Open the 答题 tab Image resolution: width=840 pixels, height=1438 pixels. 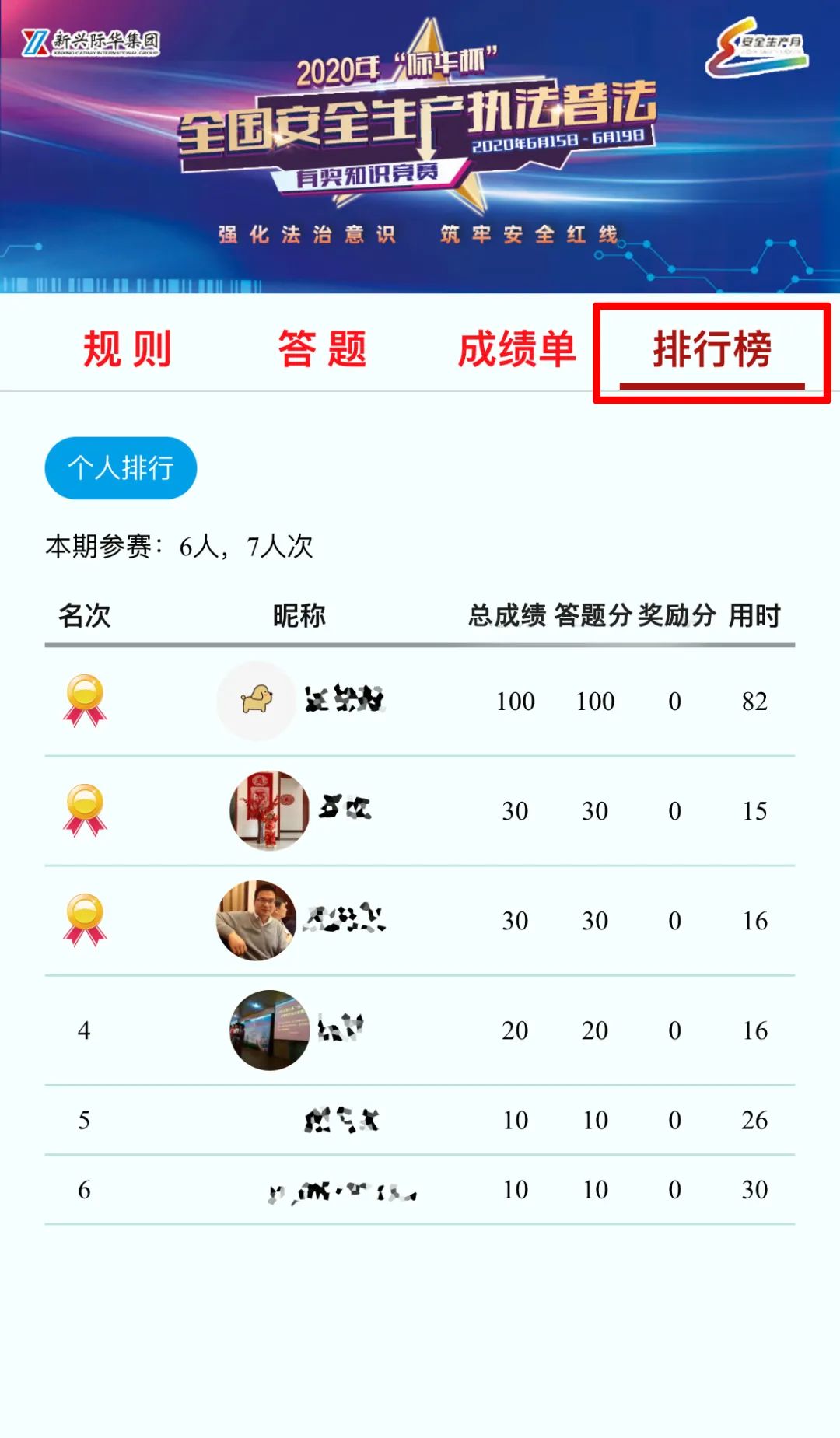click(x=322, y=348)
